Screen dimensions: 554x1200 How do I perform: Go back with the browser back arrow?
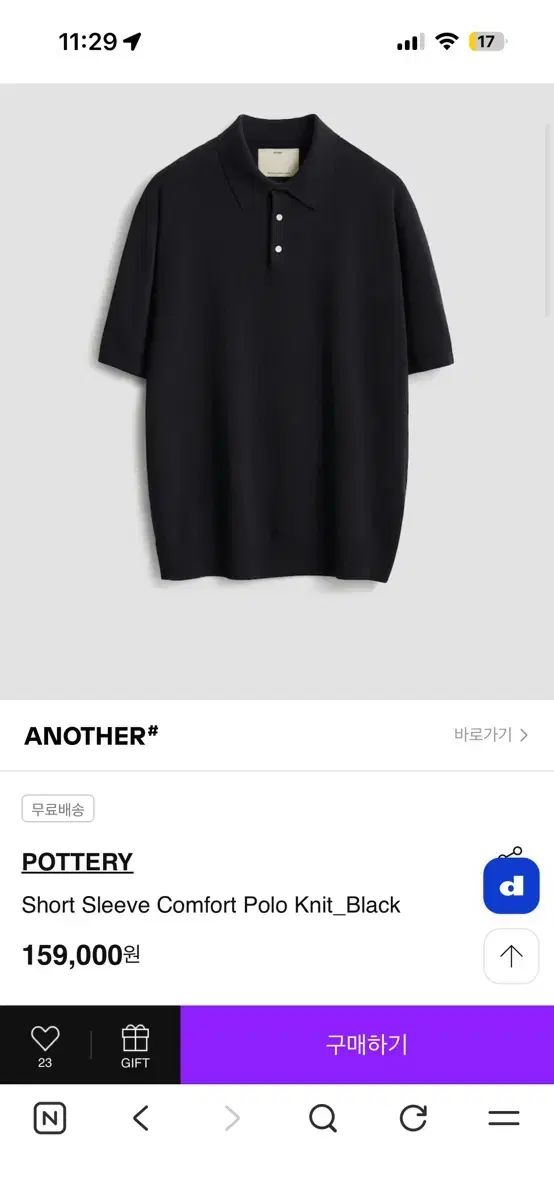141,1118
